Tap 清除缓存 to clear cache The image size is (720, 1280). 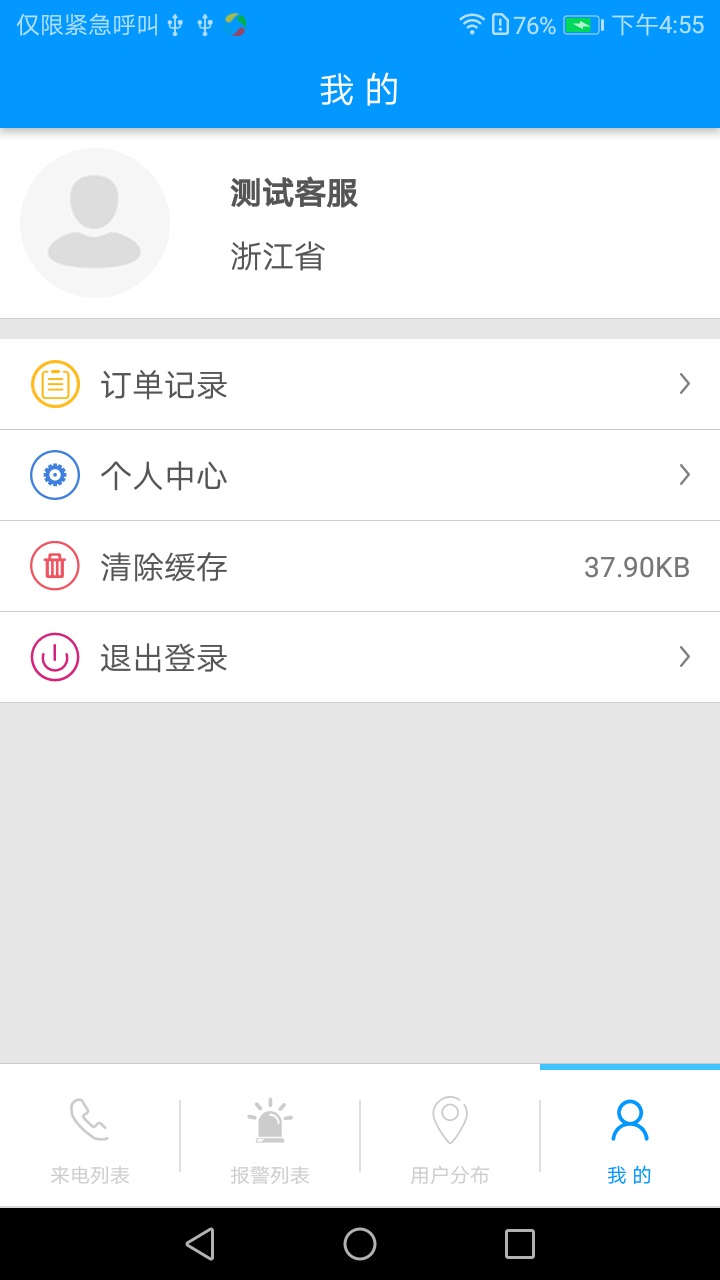(166, 566)
